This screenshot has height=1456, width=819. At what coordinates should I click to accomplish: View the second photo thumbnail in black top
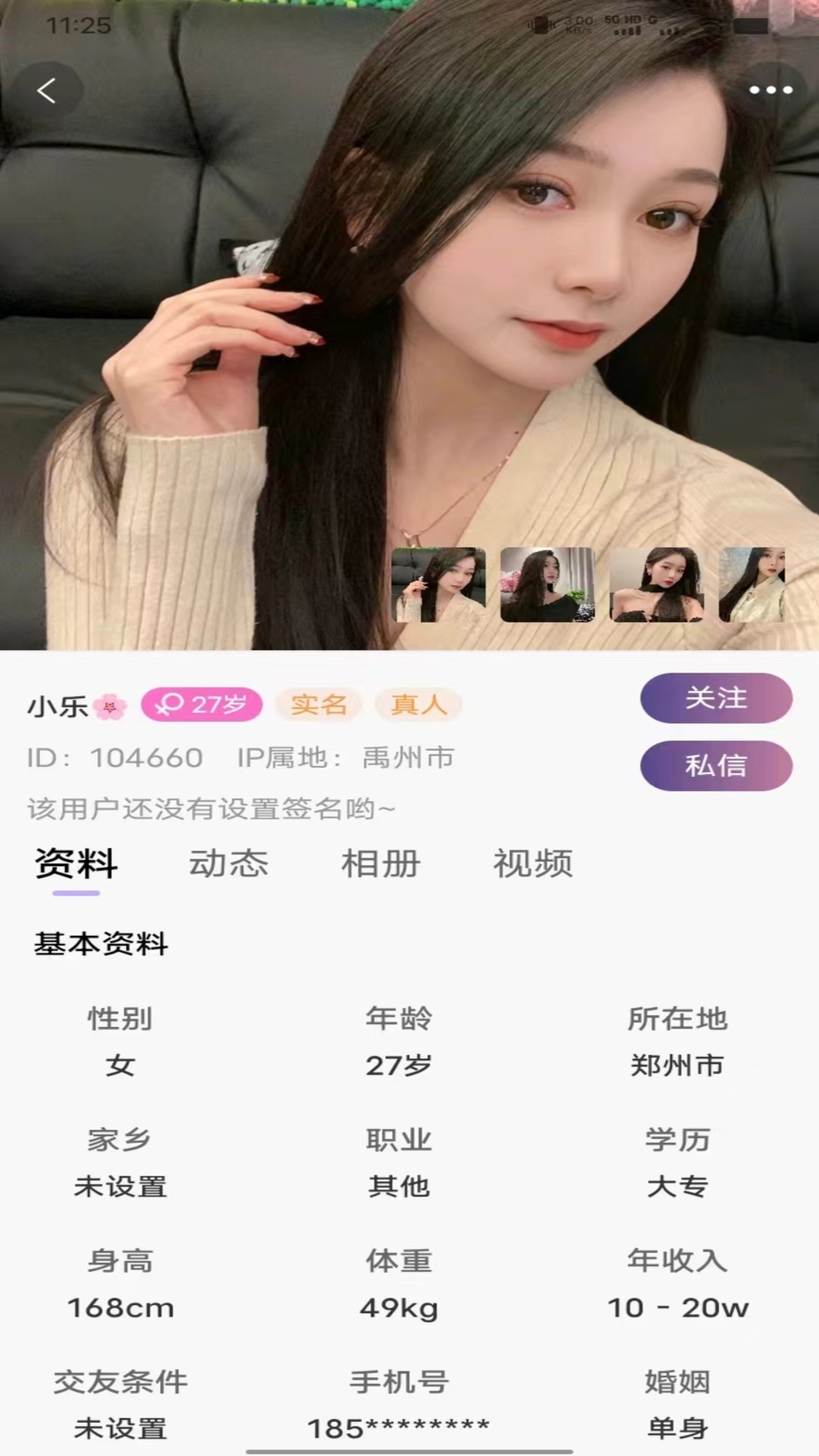[x=548, y=585]
